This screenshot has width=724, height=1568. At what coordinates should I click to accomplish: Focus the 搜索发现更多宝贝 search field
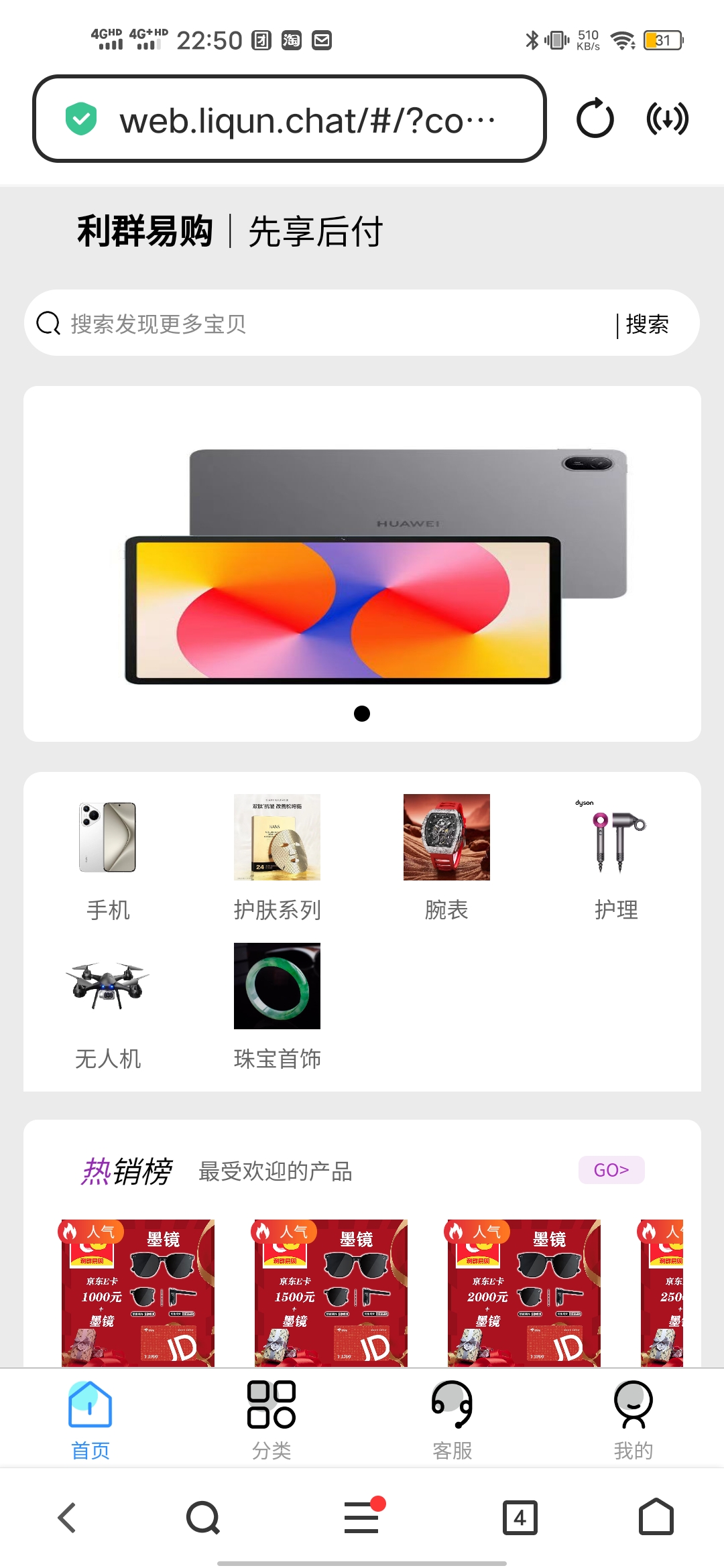(x=322, y=324)
